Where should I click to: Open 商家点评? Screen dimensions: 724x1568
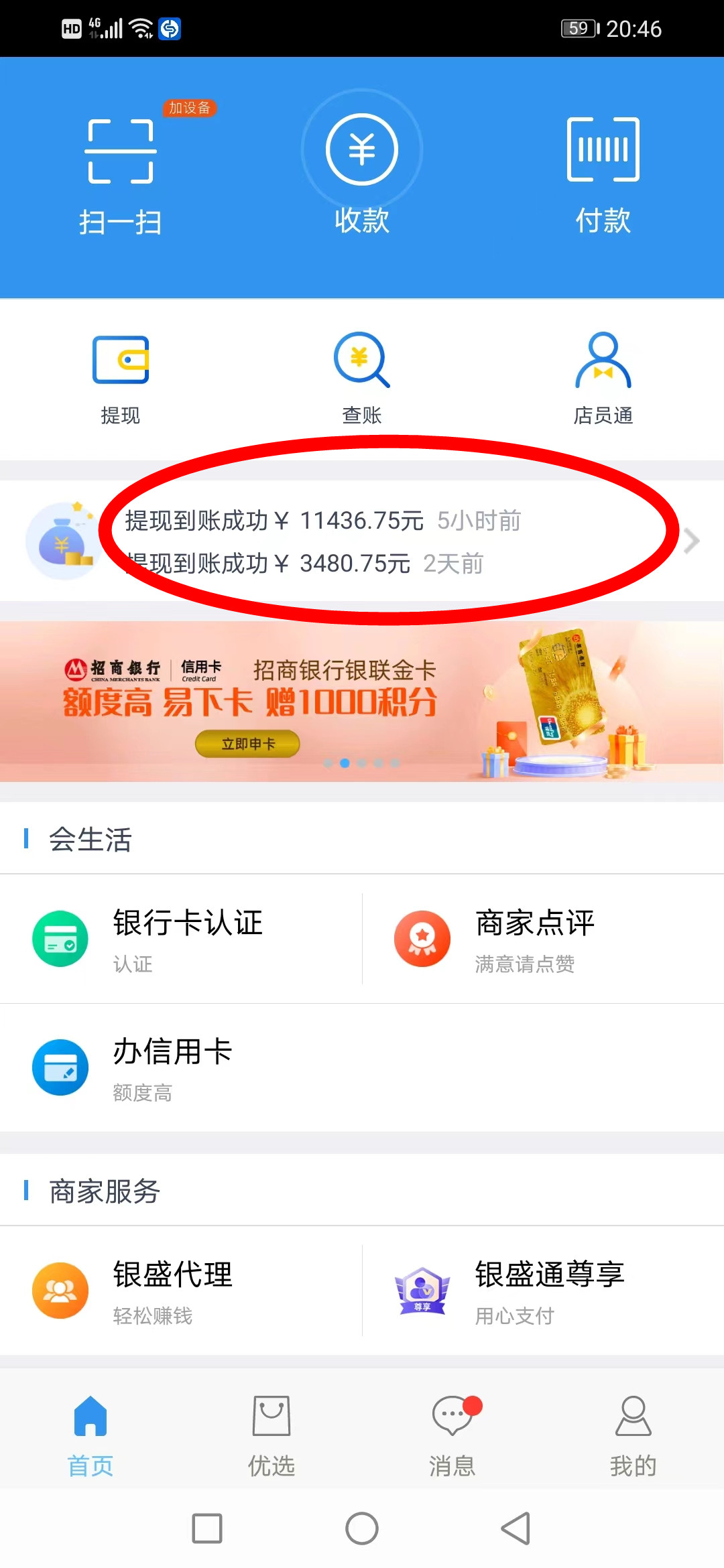click(543, 939)
